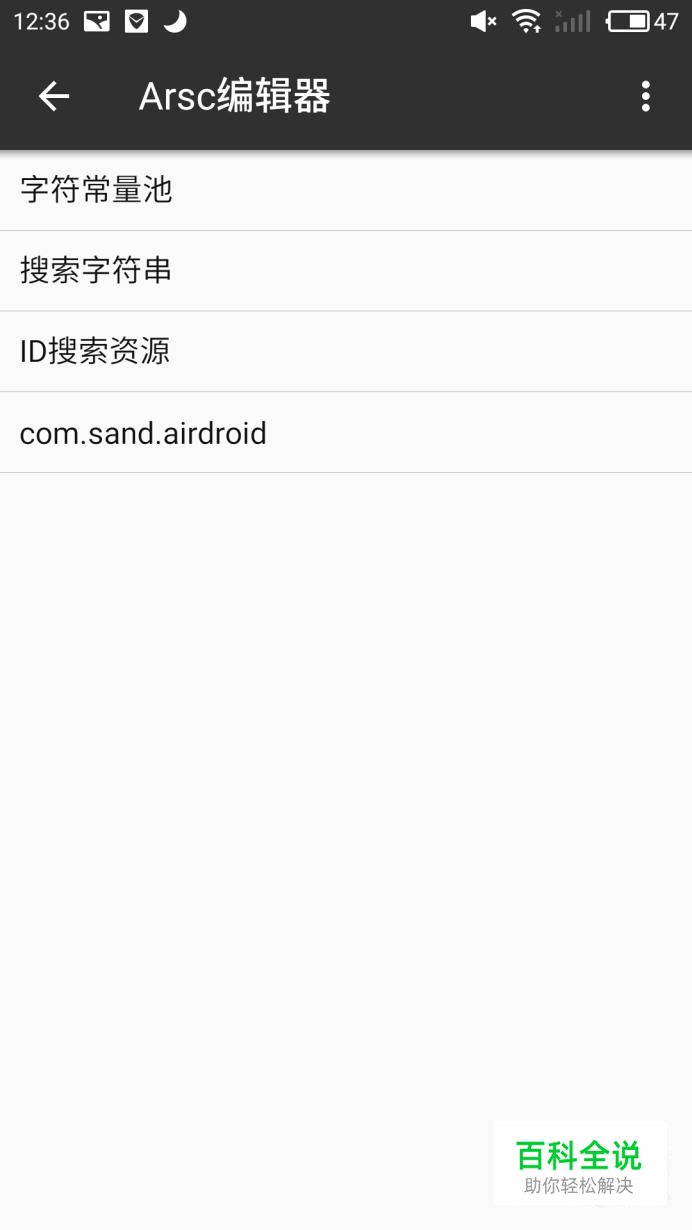
Task: Go back using the arrow icon
Action: (x=54, y=96)
